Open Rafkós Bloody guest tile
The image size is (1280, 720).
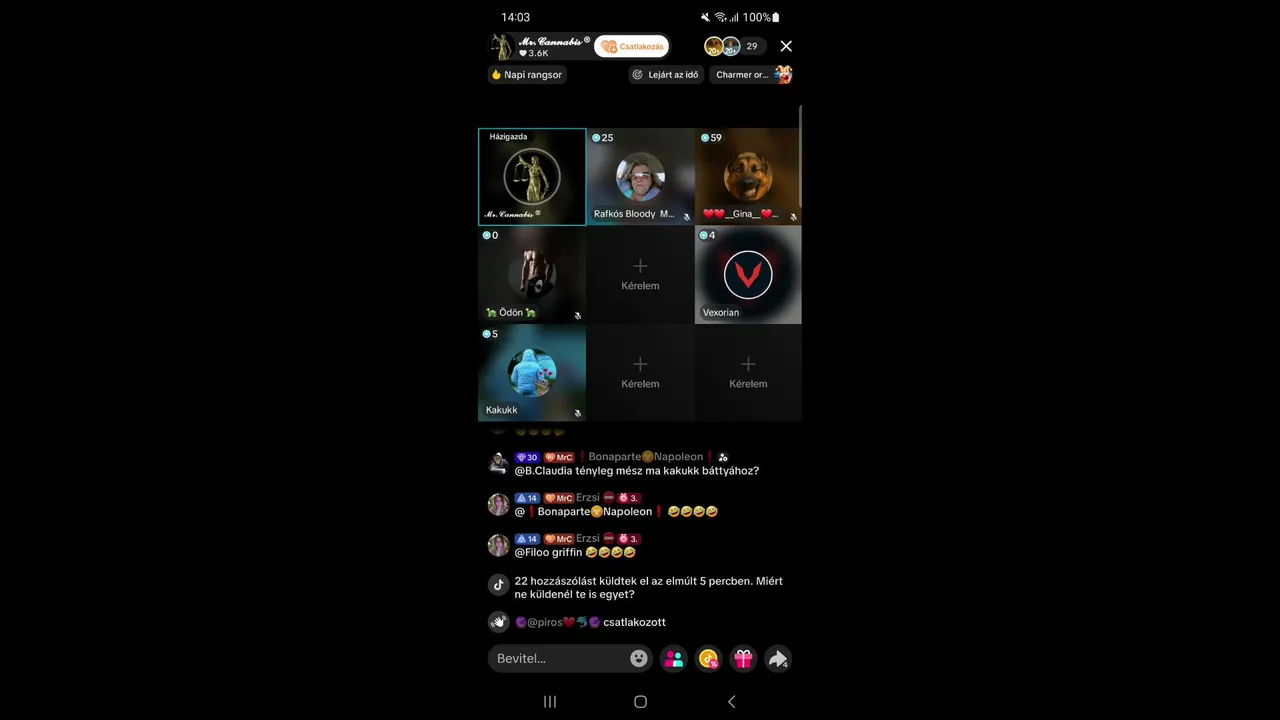640,177
